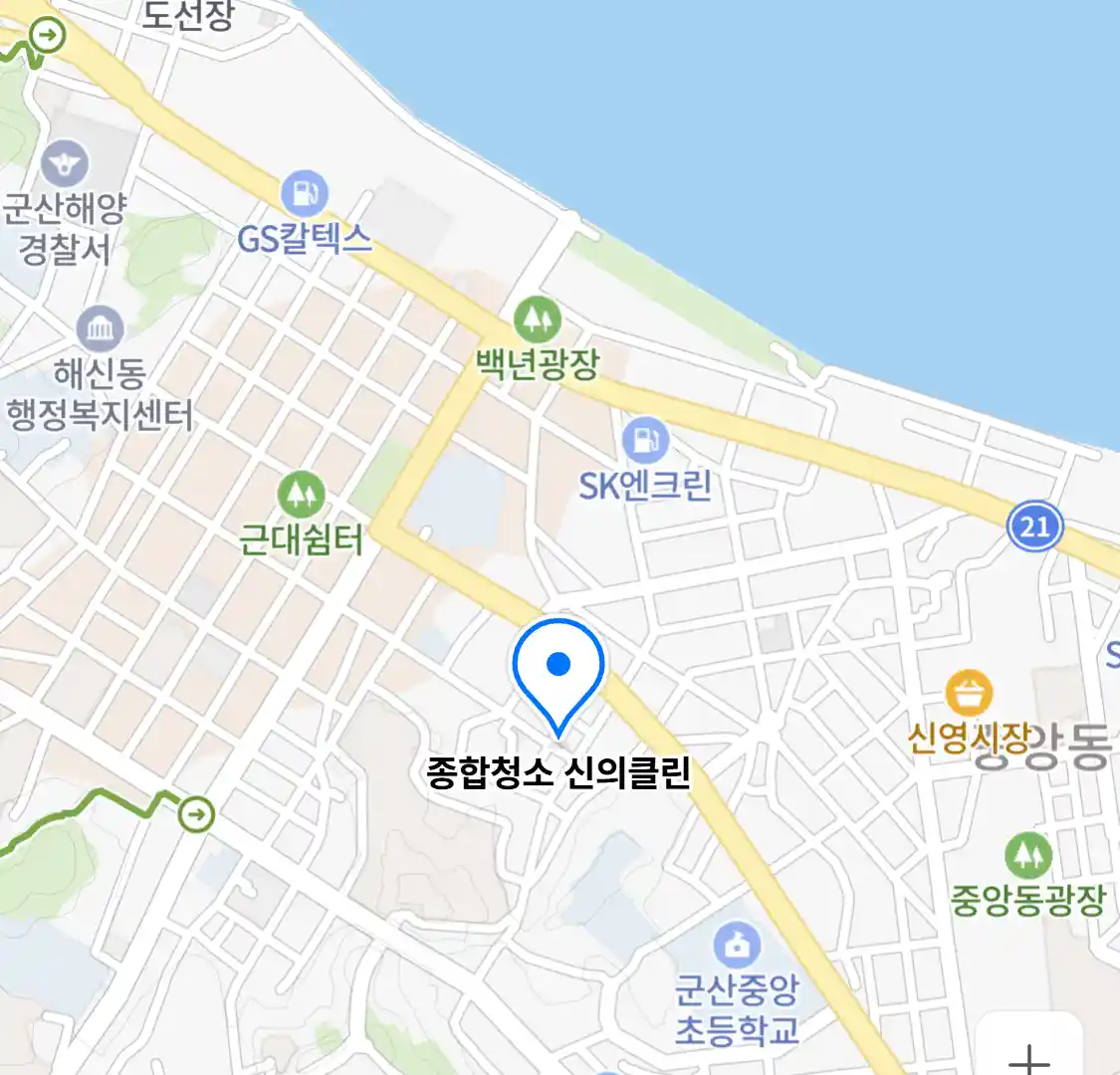The width and height of the screenshot is (1120, 1075).
Task: Select the SK엔크린 gas station marker
Action: [645, 440]
